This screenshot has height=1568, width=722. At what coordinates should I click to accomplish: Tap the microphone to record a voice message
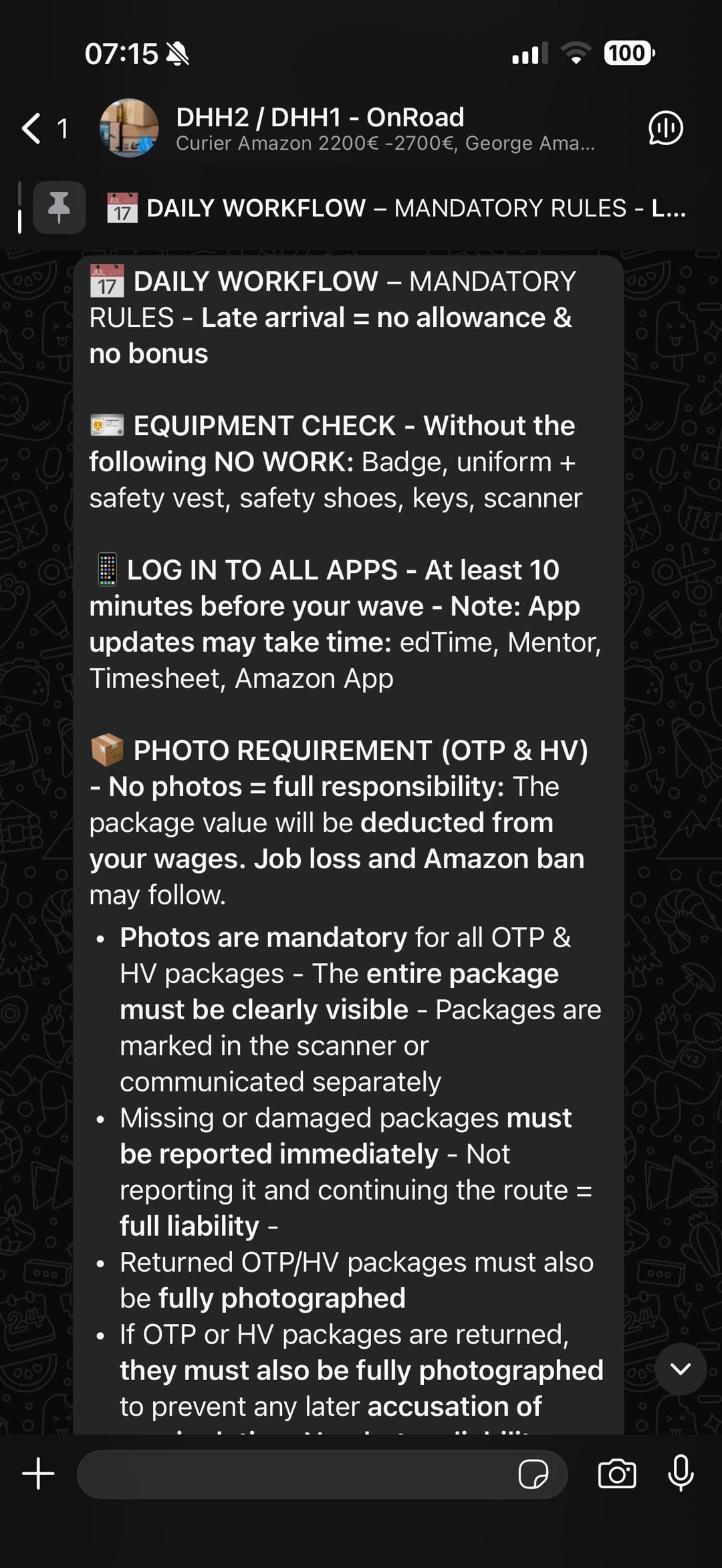click(x=681, y=1474)
